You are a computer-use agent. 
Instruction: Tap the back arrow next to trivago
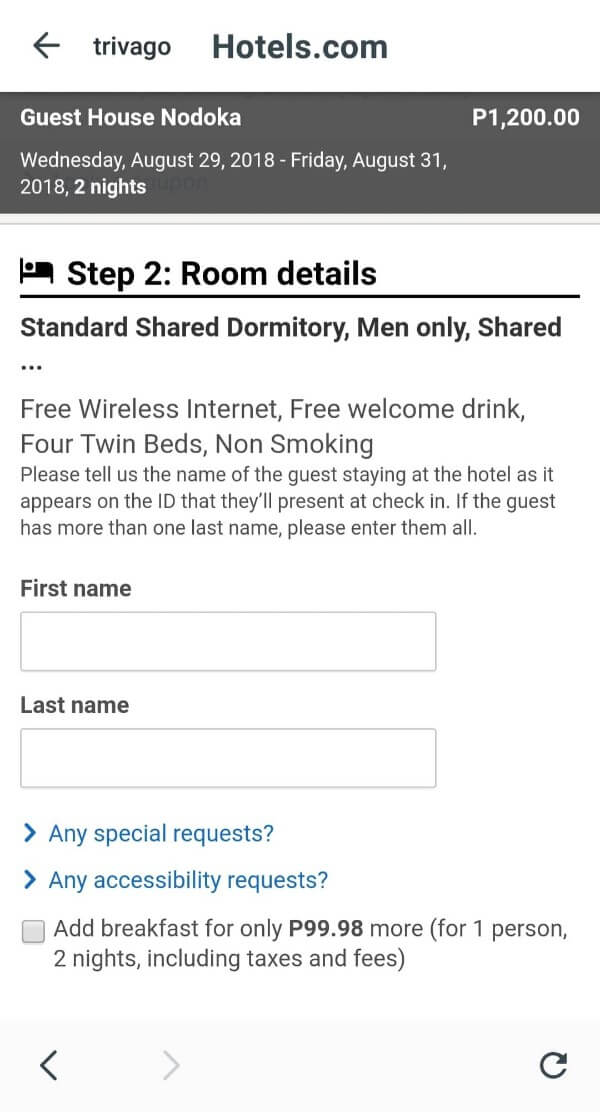tap(46, 46)
